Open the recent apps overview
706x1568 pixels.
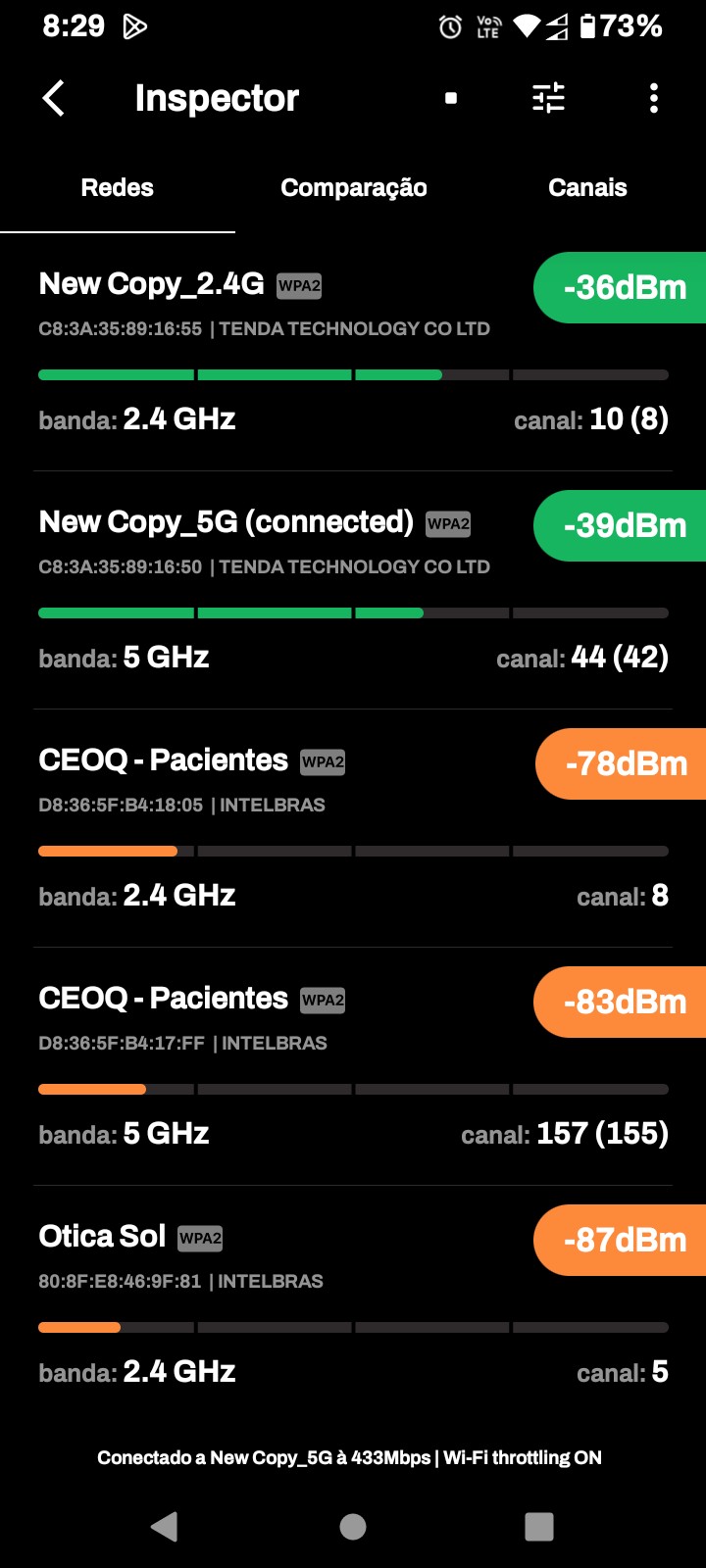539,1526
